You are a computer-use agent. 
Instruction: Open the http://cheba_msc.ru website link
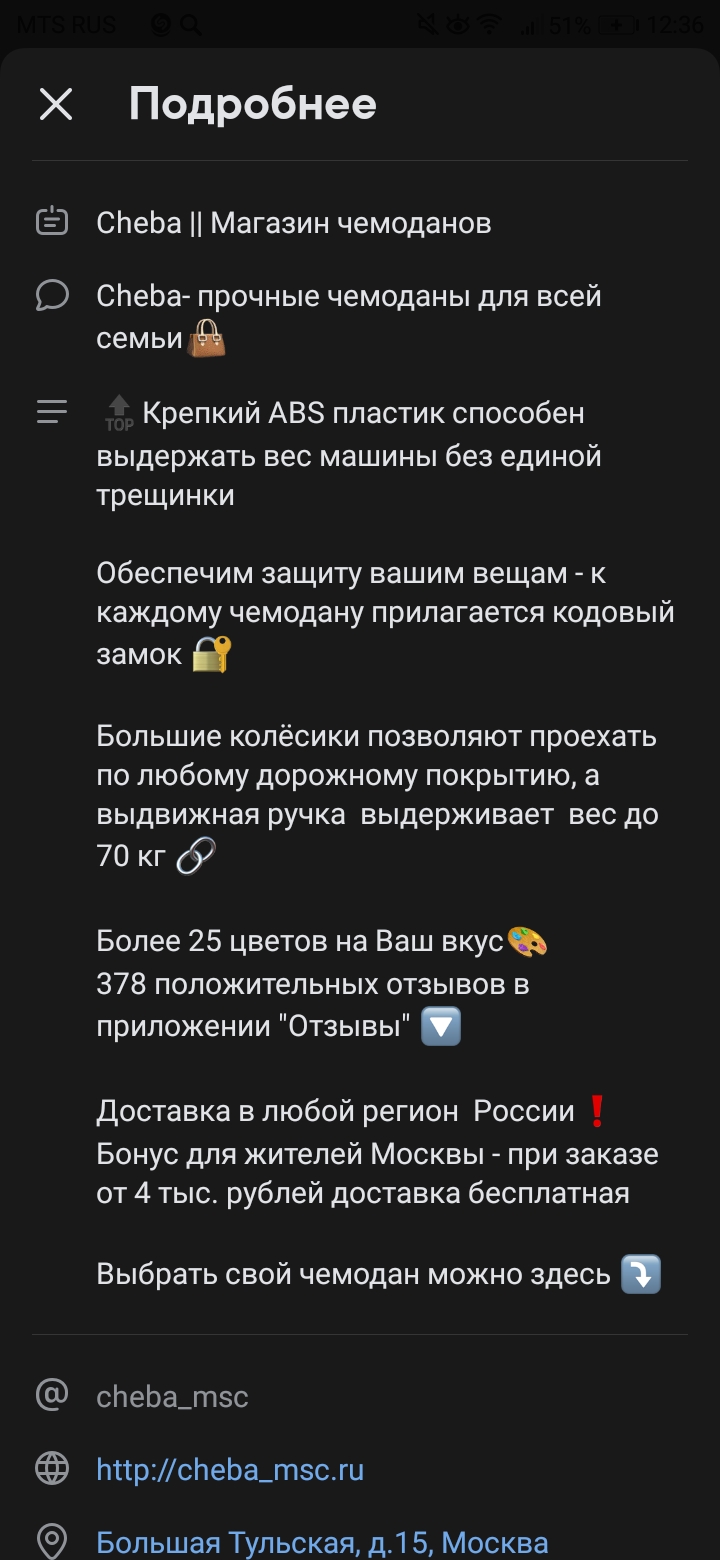coord(230,1469)
